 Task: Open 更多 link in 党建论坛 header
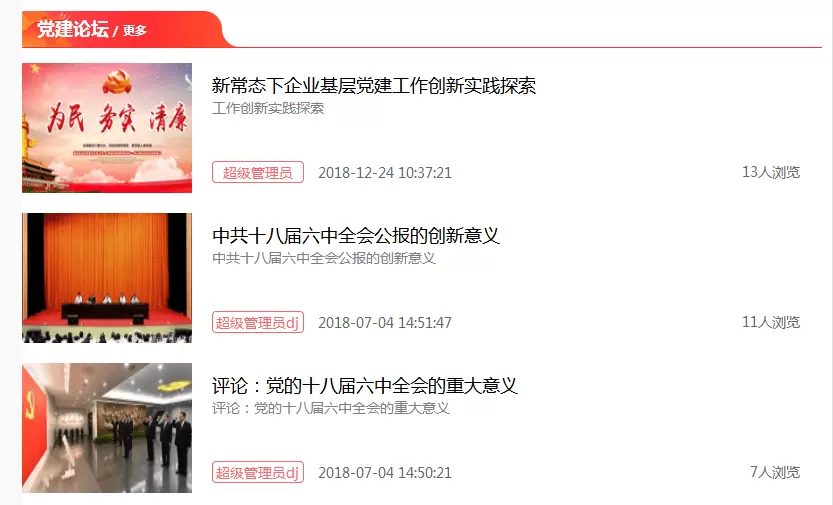click(135, 31)
